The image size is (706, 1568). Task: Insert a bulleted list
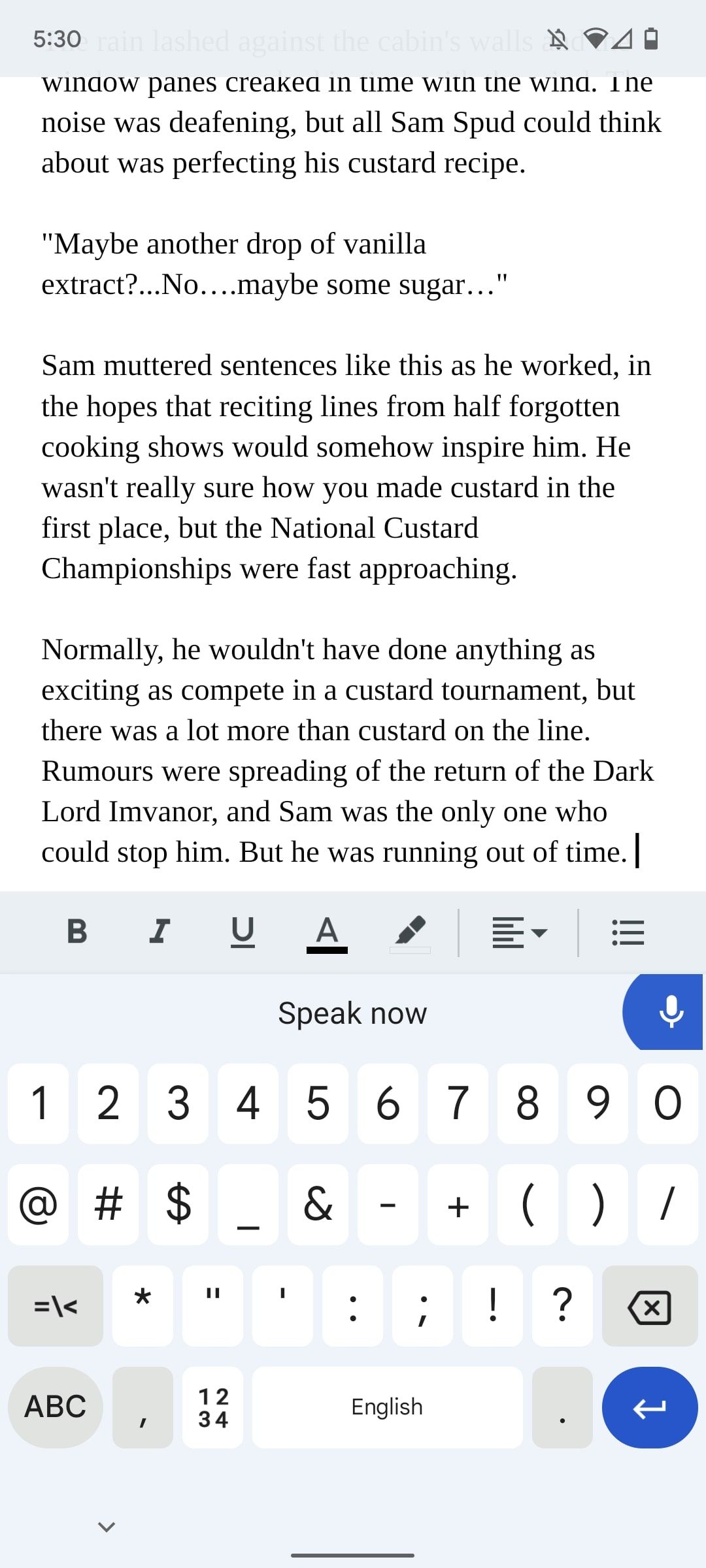tap(628, 932)
